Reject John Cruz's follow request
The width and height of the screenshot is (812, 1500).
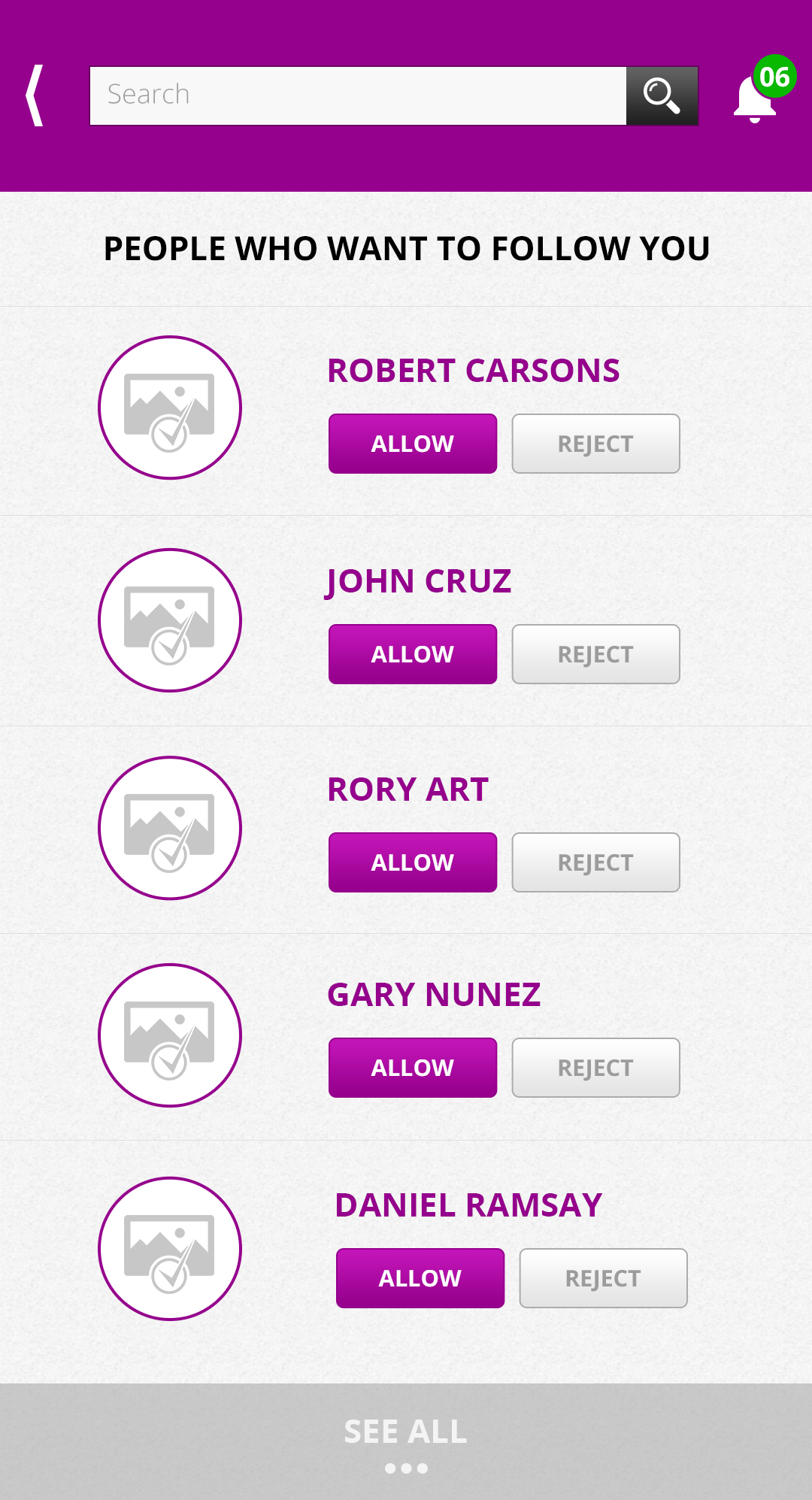(x=595, y=654)
